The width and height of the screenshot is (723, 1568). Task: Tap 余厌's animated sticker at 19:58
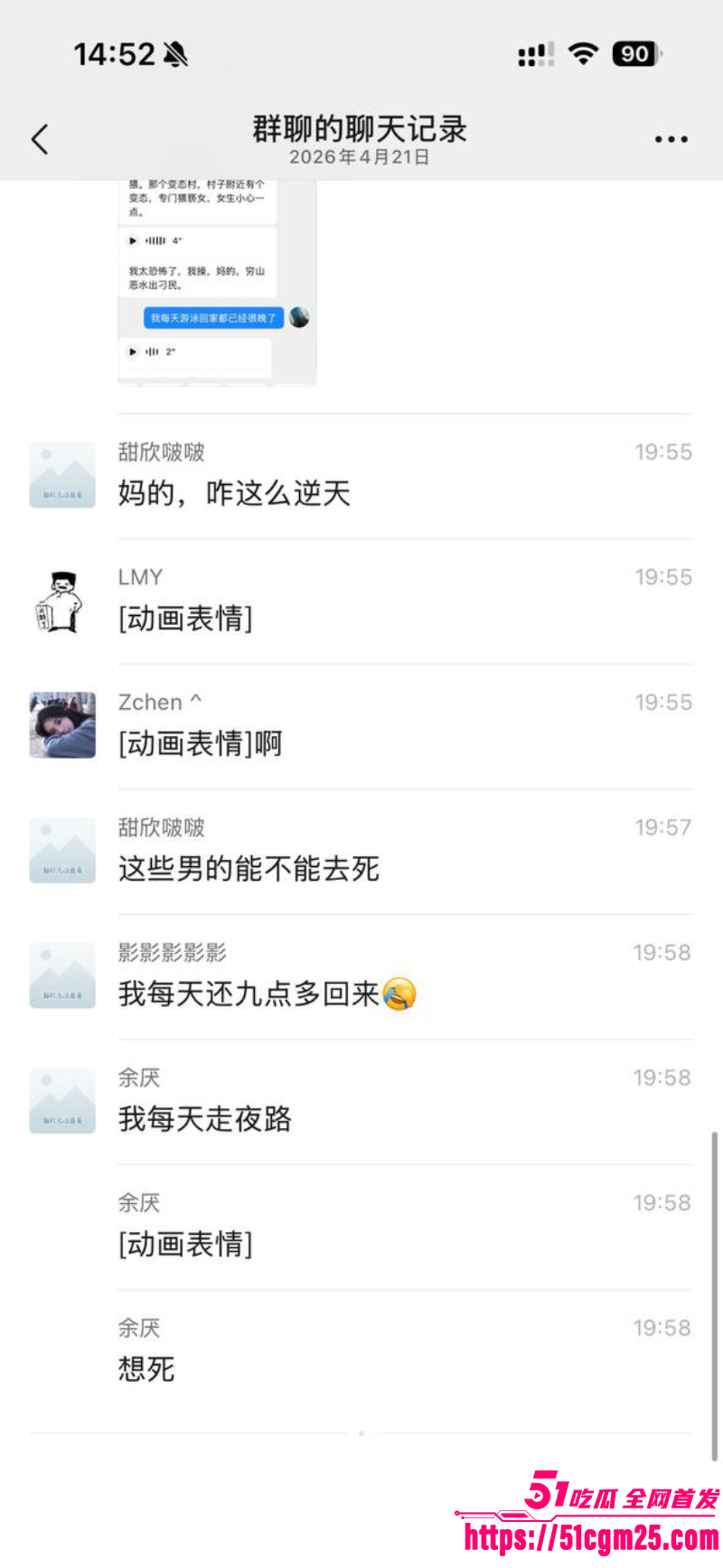coord(186,1244)
